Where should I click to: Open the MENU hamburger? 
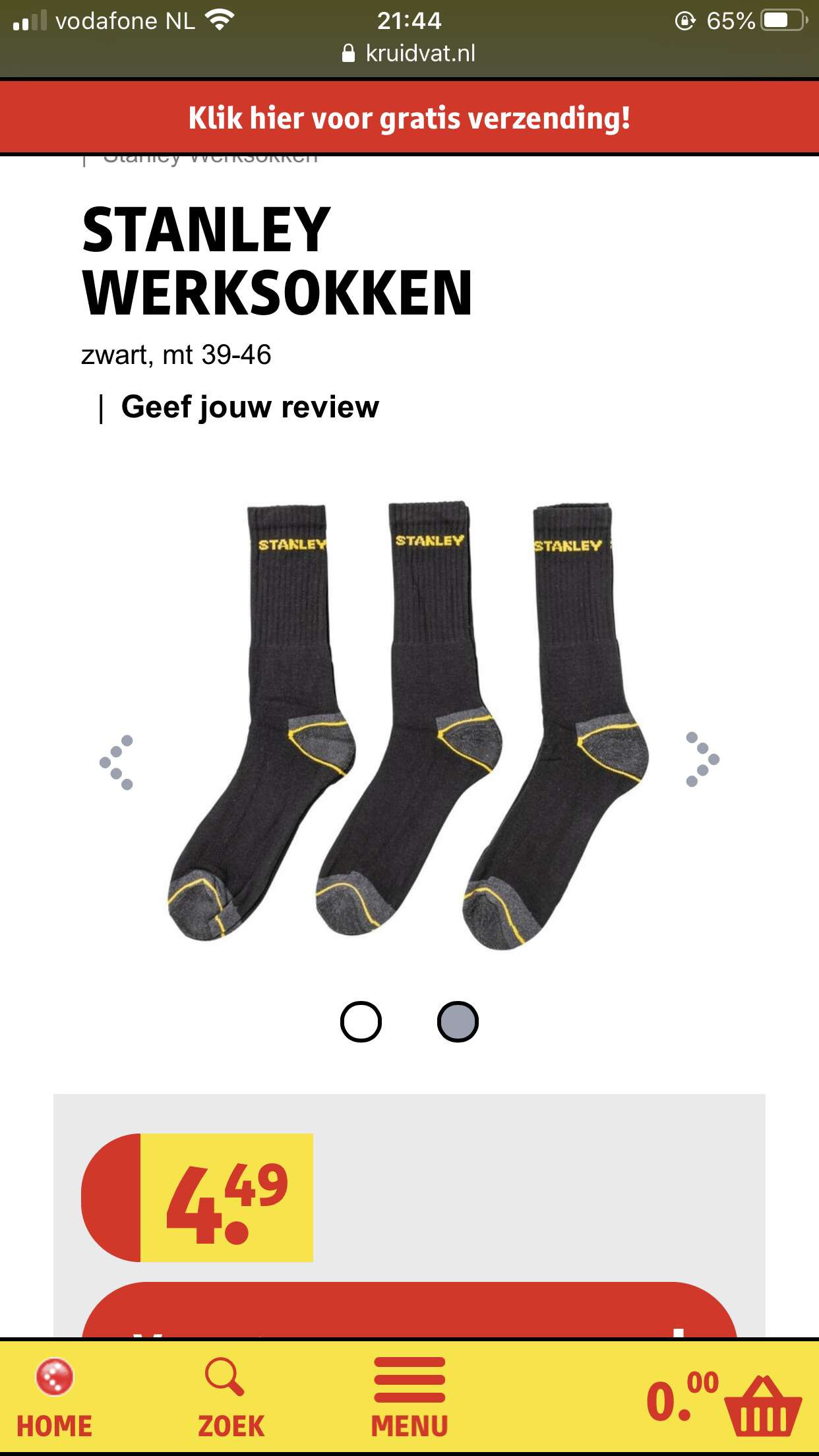(x=409, y=1397)
